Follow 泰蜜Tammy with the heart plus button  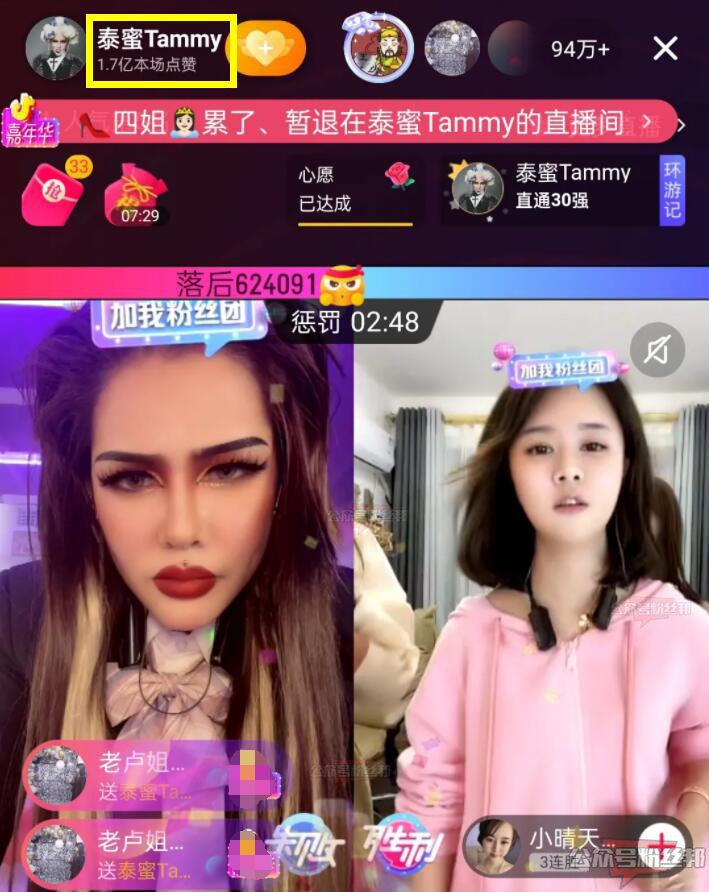[x=266, y=49]
